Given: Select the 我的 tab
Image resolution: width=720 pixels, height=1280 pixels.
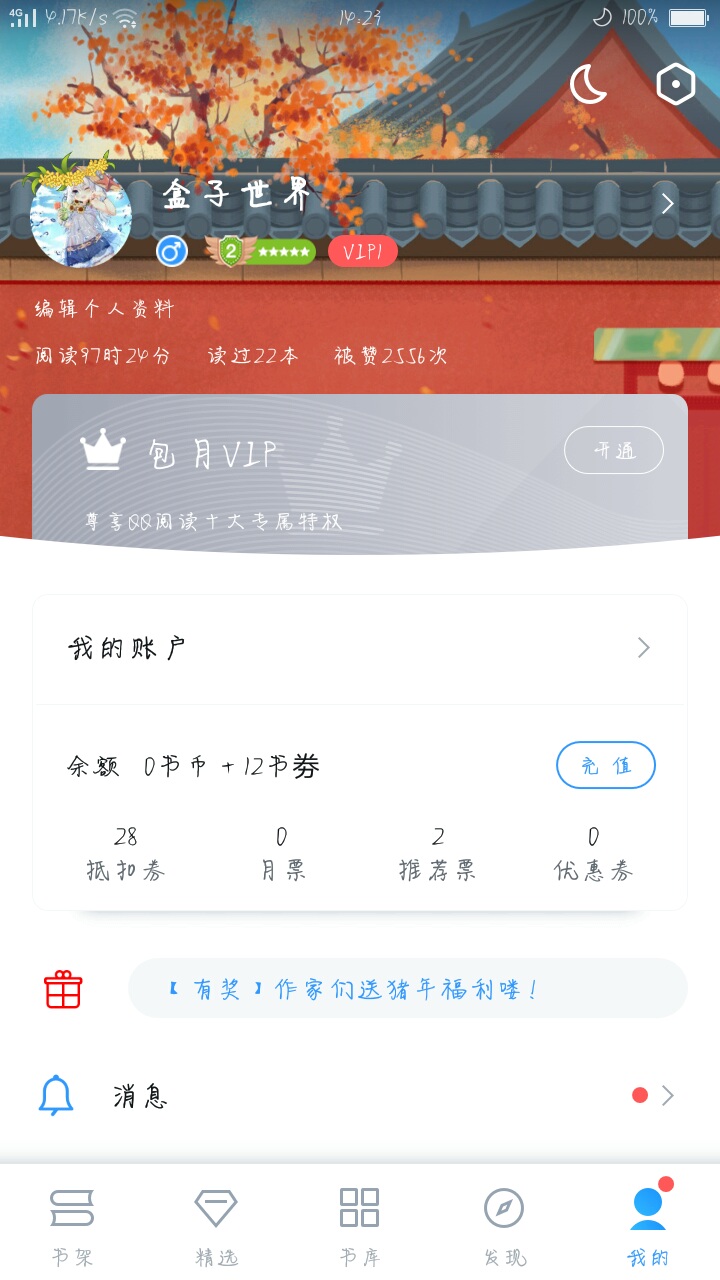Looking at the screenshot, I should 648,1226.
